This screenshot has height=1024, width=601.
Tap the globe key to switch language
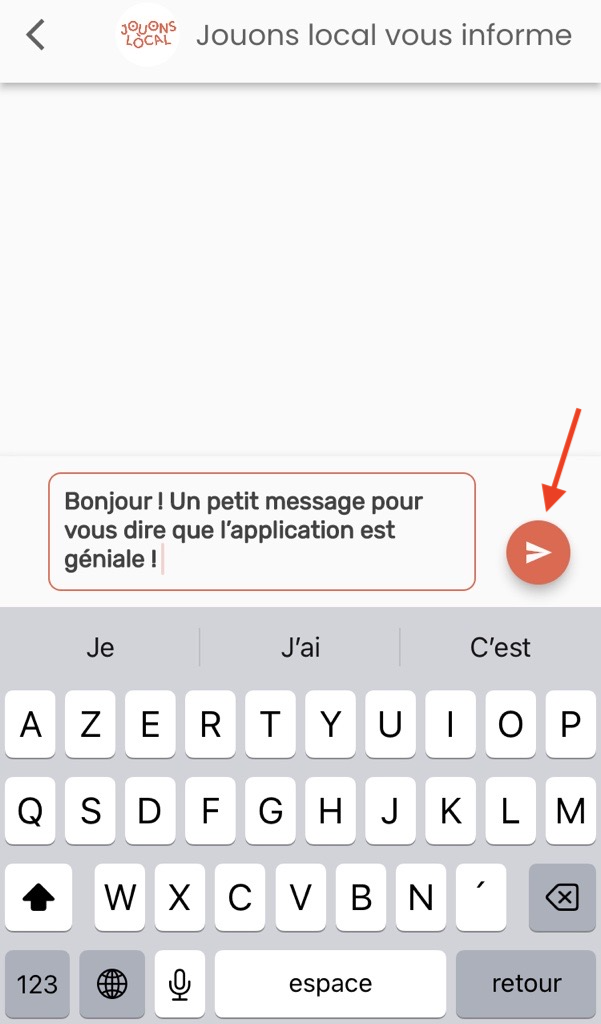(x=112, y=984)
